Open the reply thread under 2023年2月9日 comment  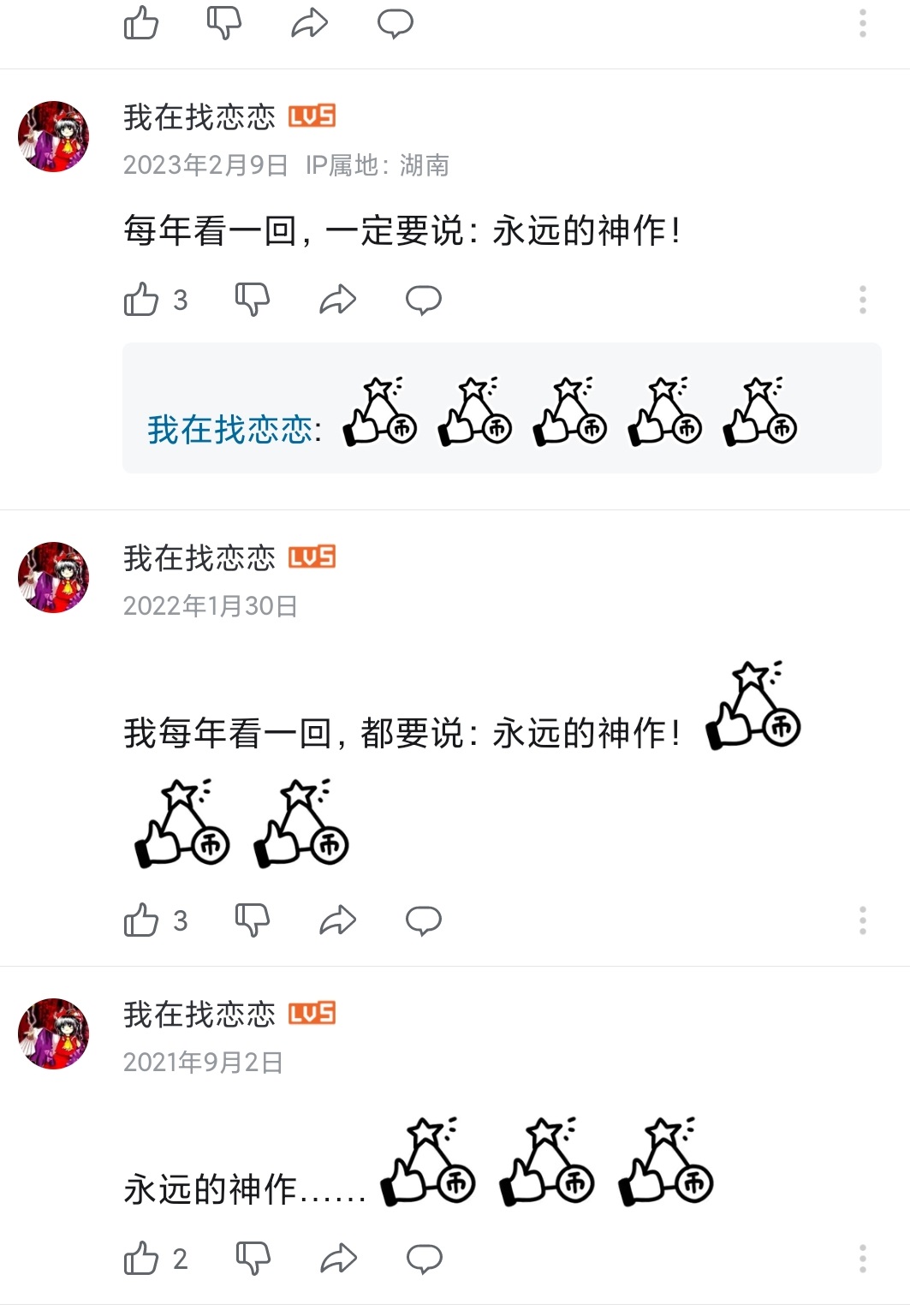coord(502,408)
